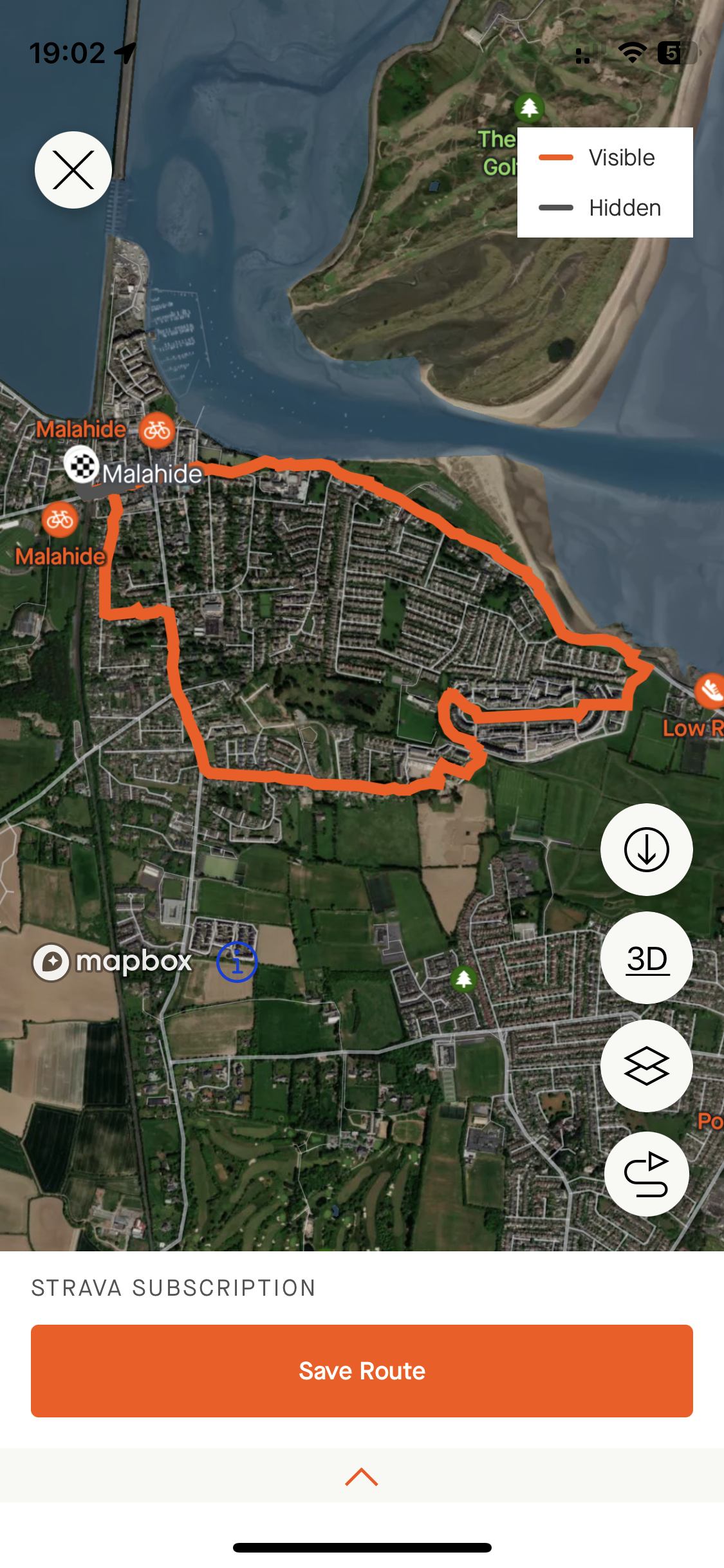Tap the route generation icon
This screenshot has width=724, height=1568.
click(646, 1174)
